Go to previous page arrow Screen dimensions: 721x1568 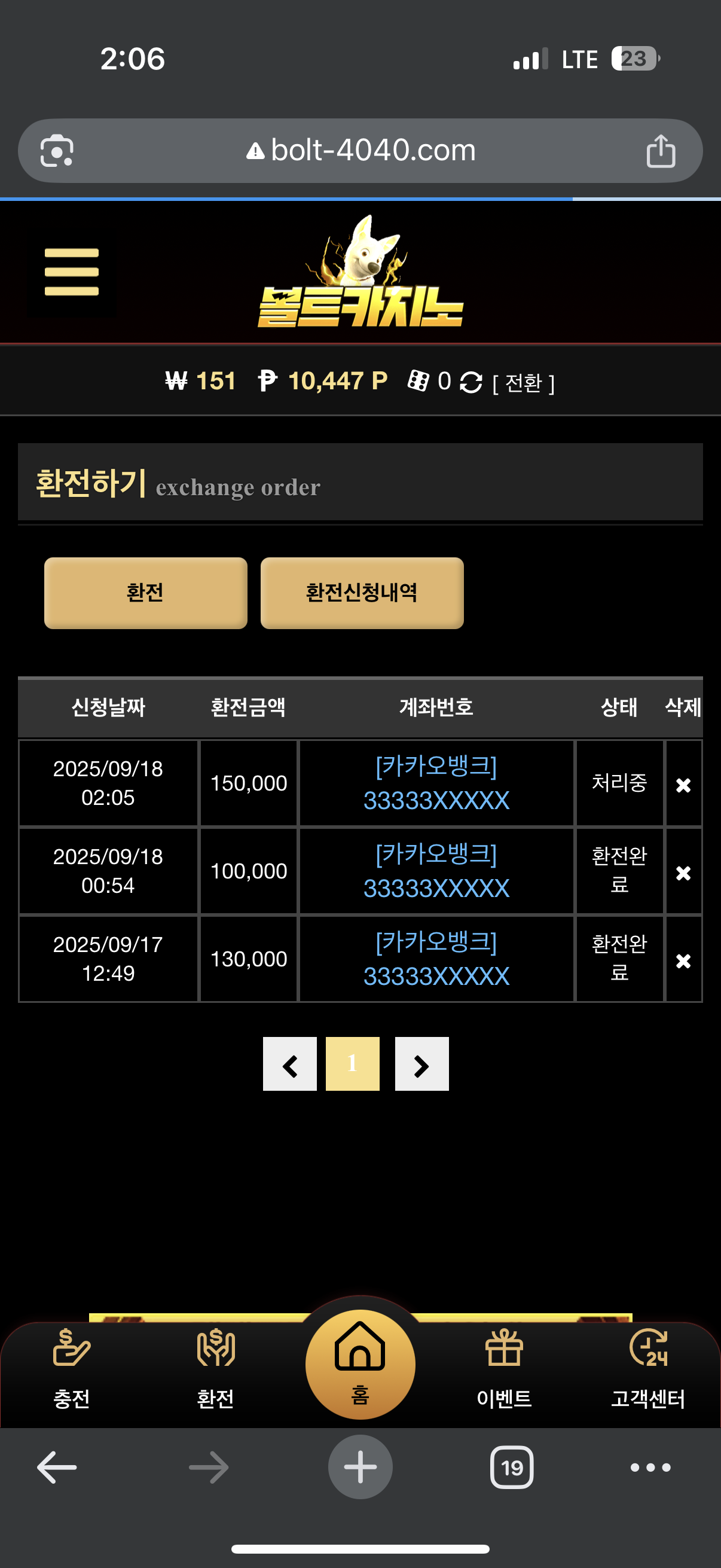tap(289, 1064)
